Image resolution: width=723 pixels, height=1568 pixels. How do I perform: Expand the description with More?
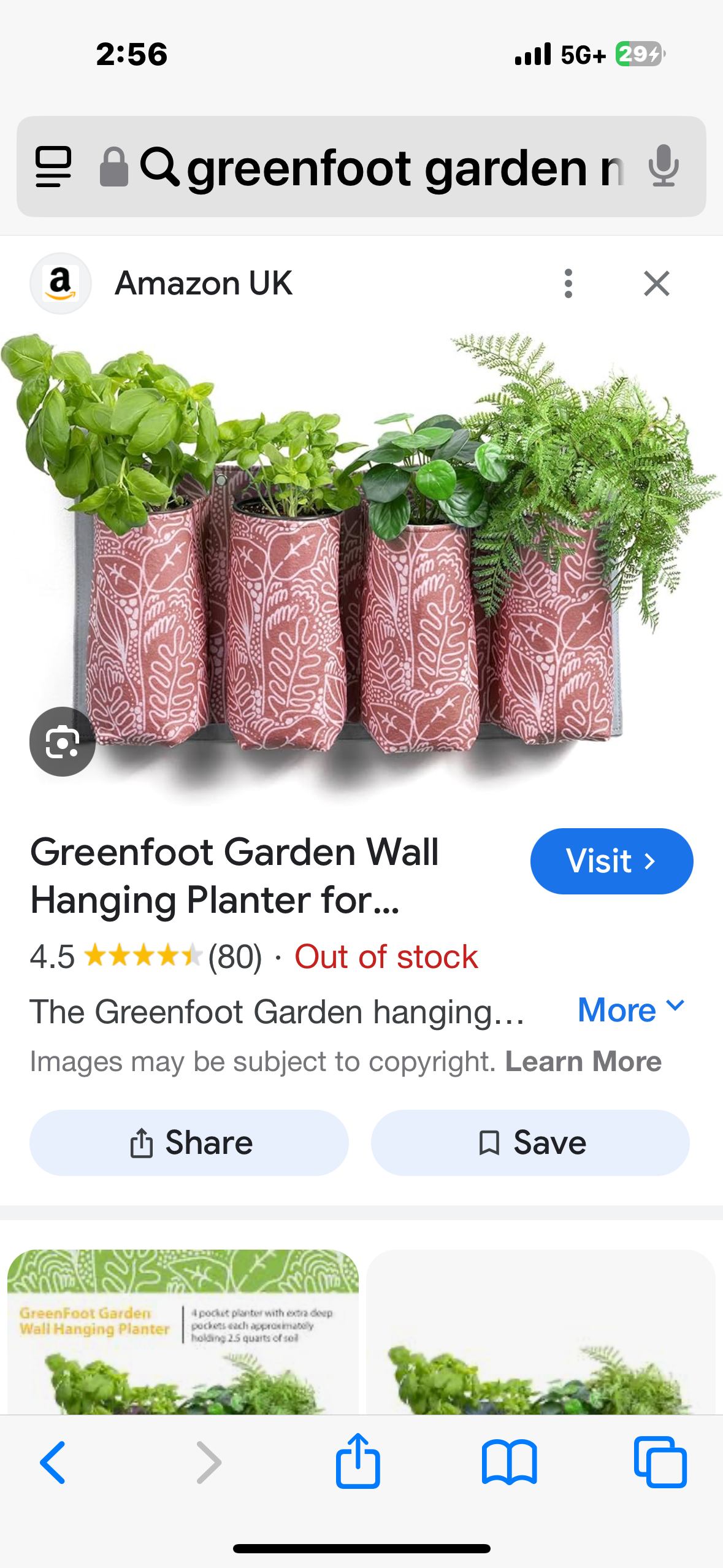pyautogui.click(x=630, y=1010)
